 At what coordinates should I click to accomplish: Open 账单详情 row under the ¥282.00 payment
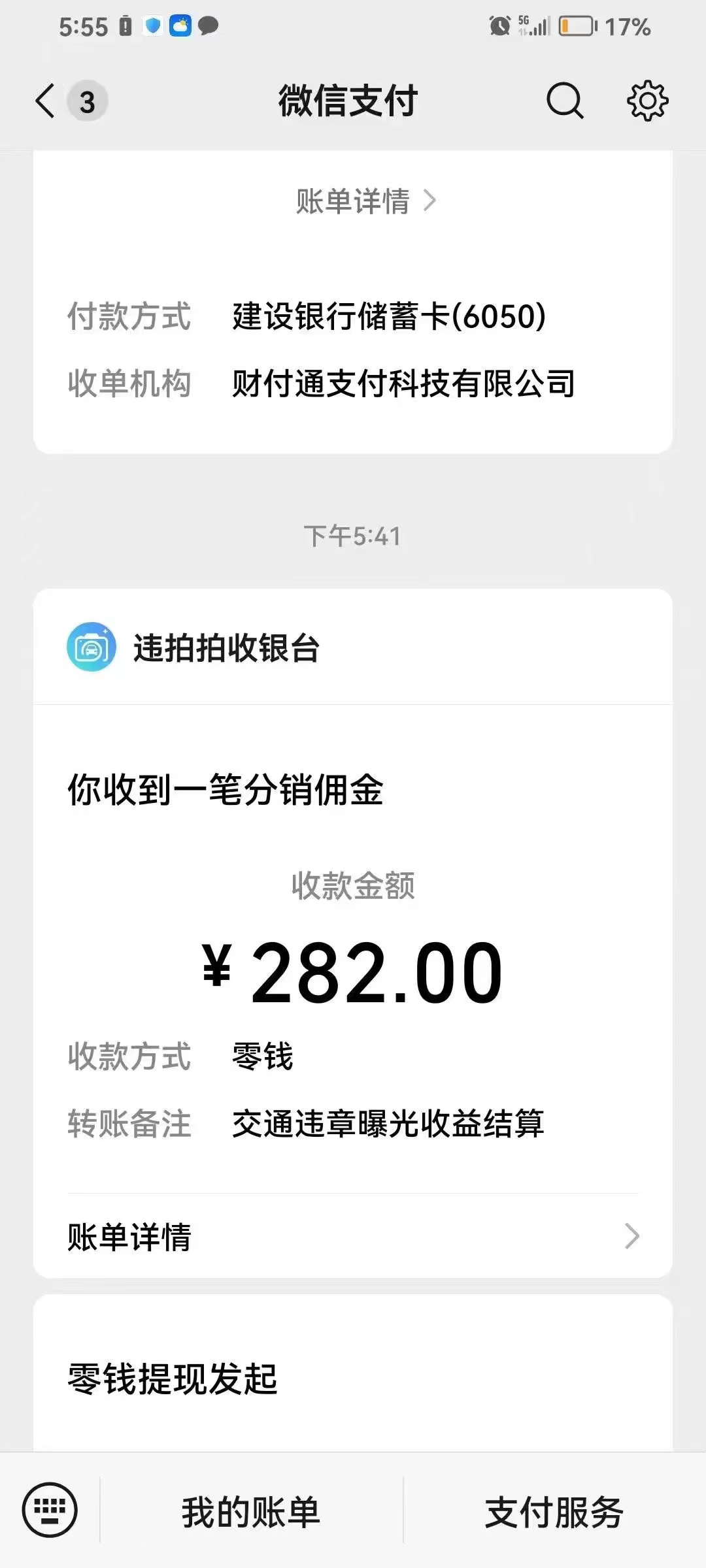pos(353,1236)
